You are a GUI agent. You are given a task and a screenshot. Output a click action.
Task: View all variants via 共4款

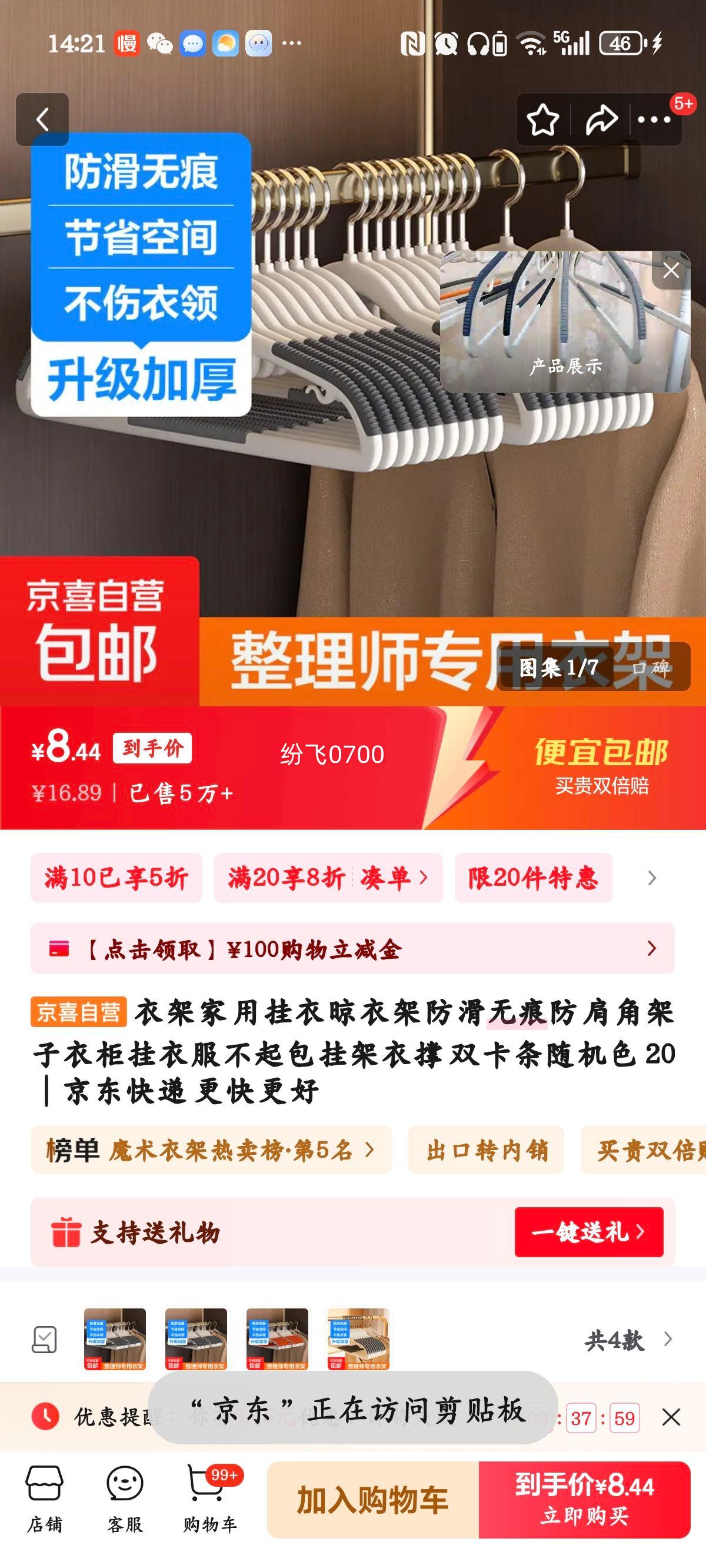tap(628, 1340)
